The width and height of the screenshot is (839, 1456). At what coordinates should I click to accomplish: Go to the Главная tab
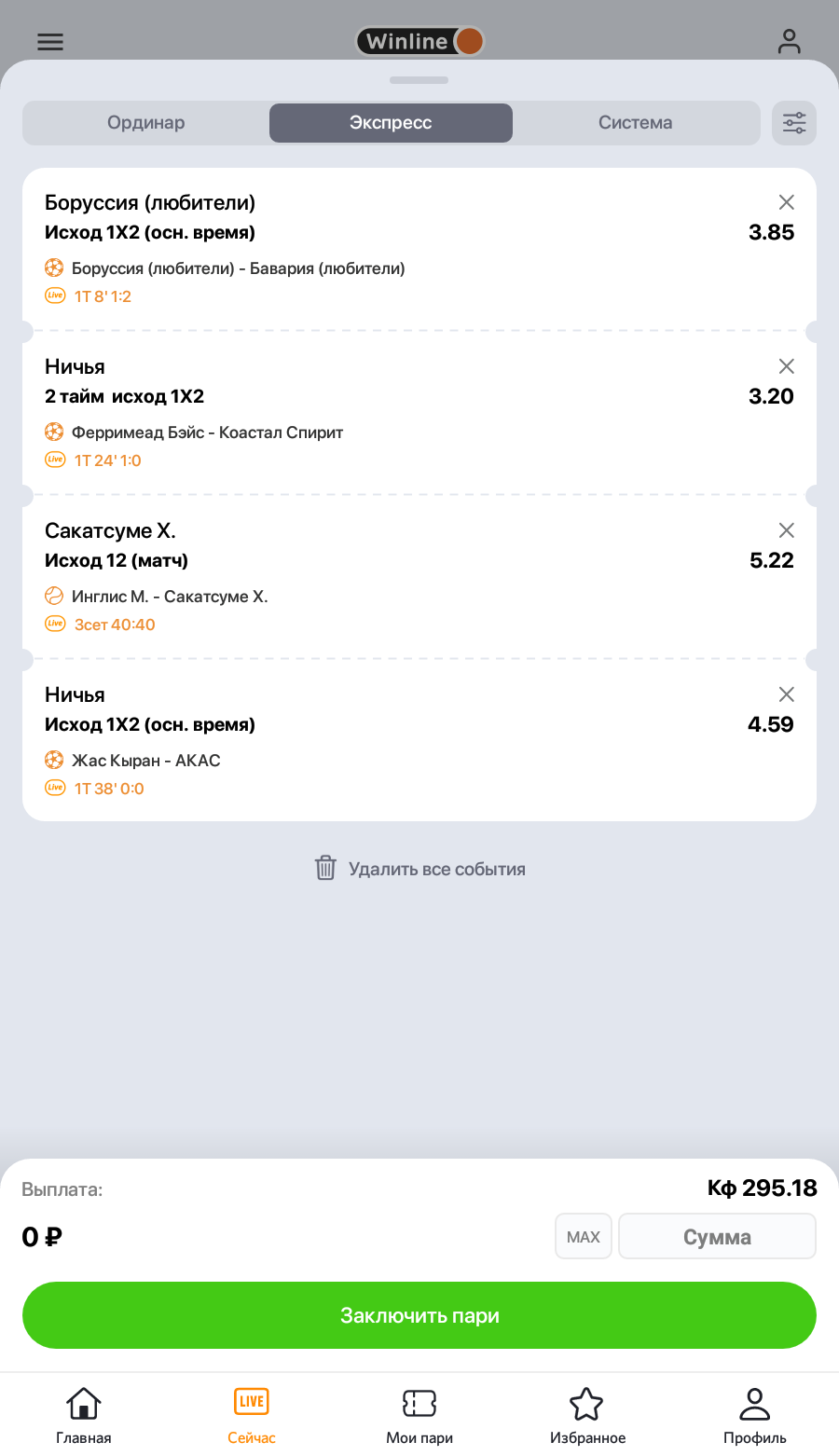pos(84,1415)
